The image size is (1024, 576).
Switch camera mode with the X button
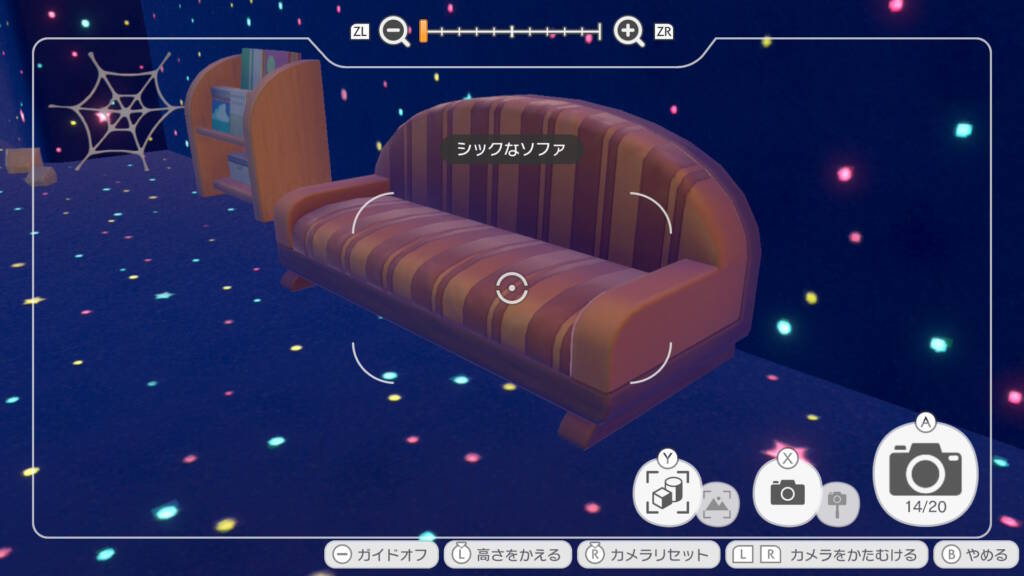(x=787, y=491)
